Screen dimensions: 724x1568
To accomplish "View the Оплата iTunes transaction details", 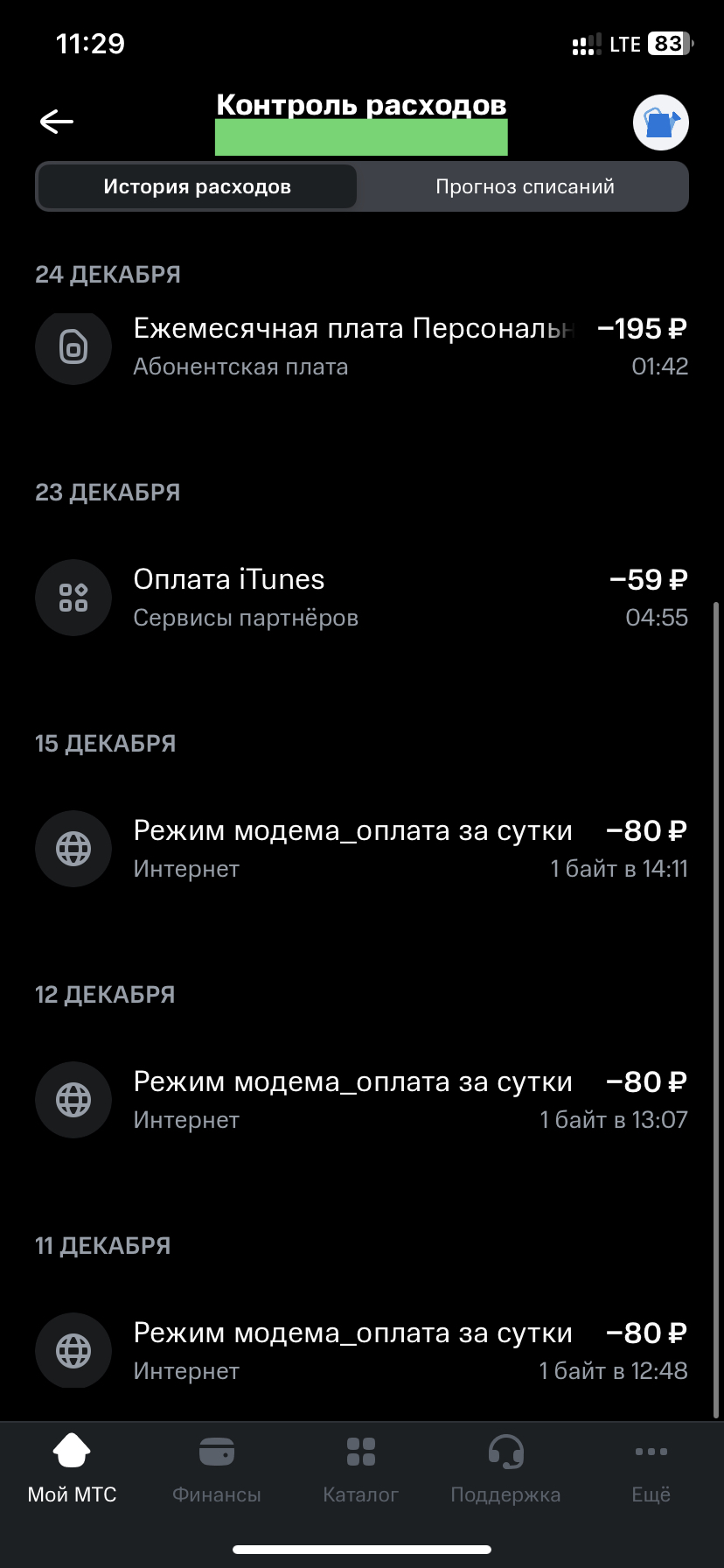I will [x=362, y=598].
